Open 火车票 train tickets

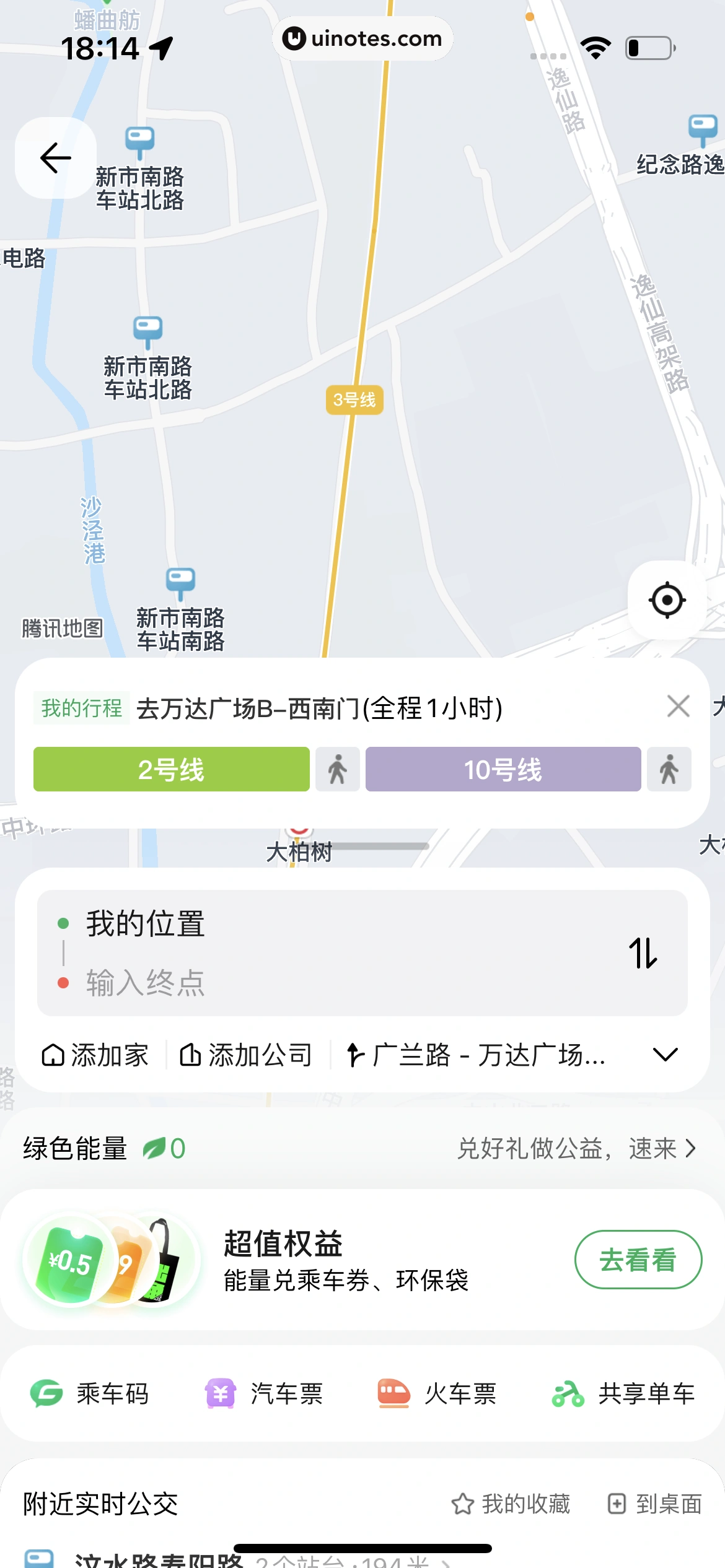coord(437,1393)
